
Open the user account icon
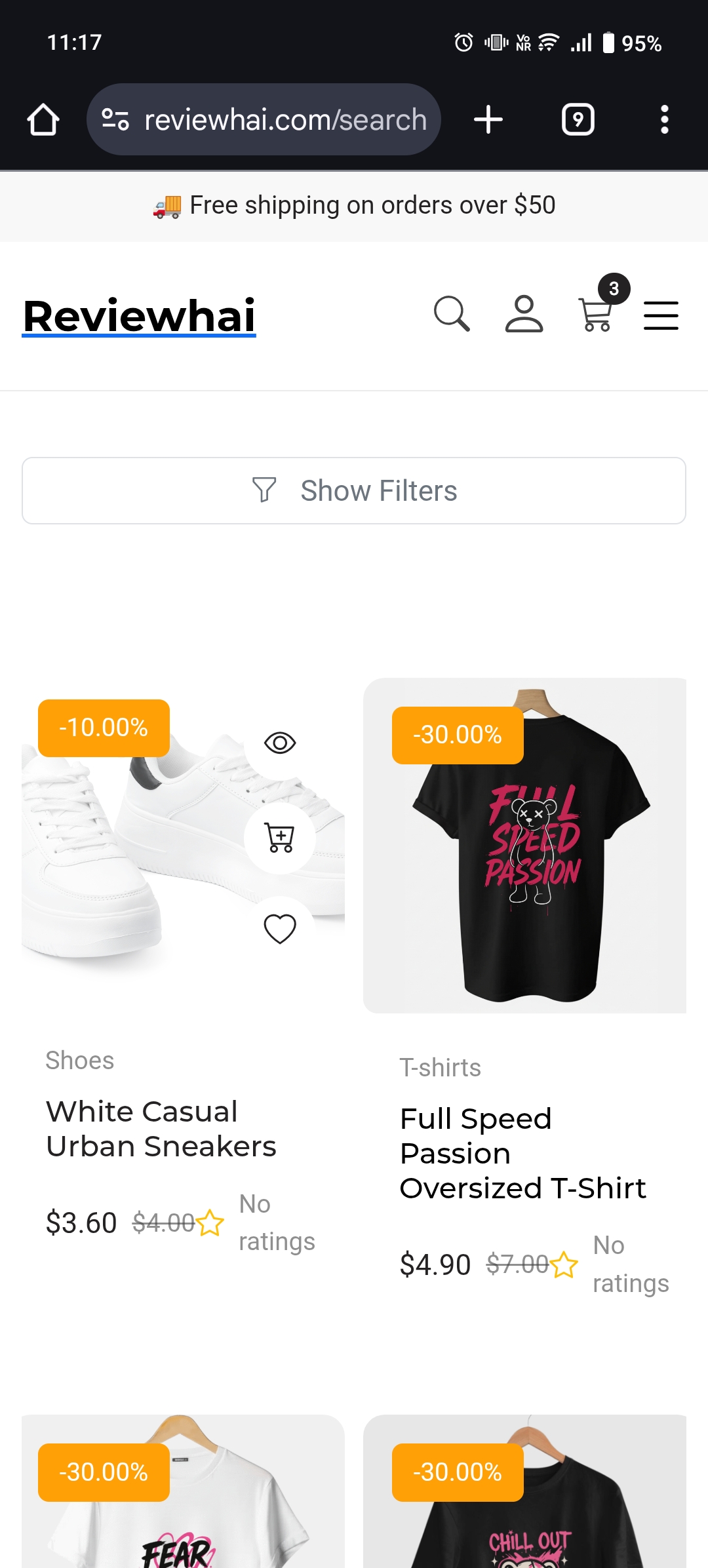[x=523, y=315]
